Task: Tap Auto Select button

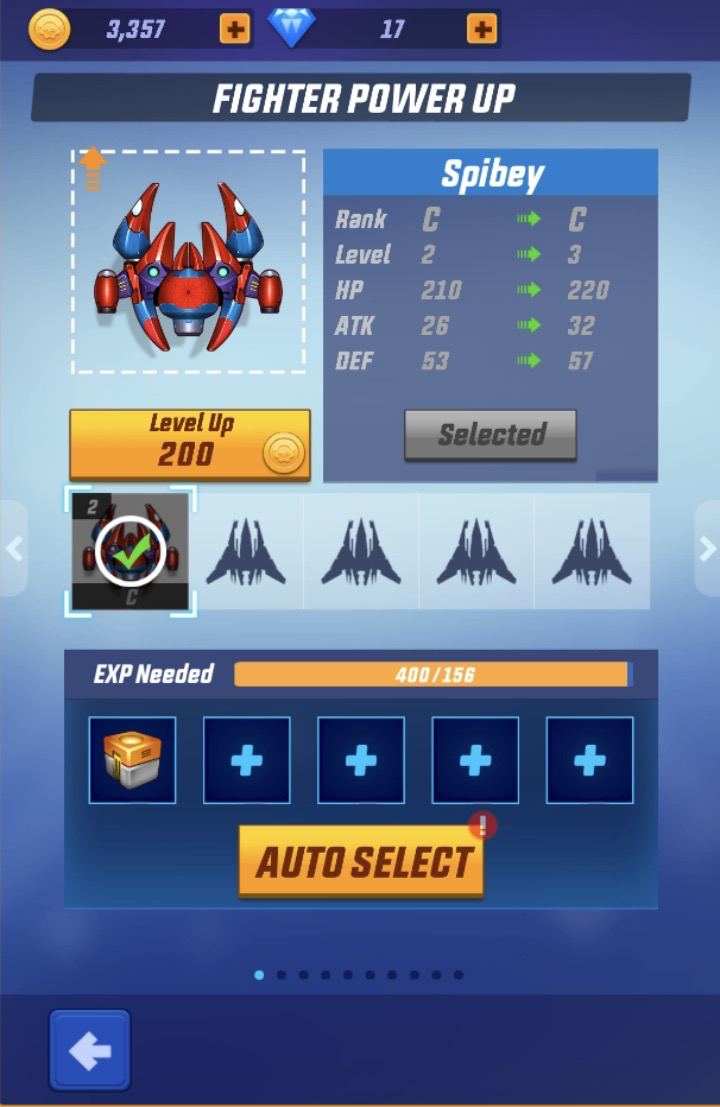Action: click(361, 862)
